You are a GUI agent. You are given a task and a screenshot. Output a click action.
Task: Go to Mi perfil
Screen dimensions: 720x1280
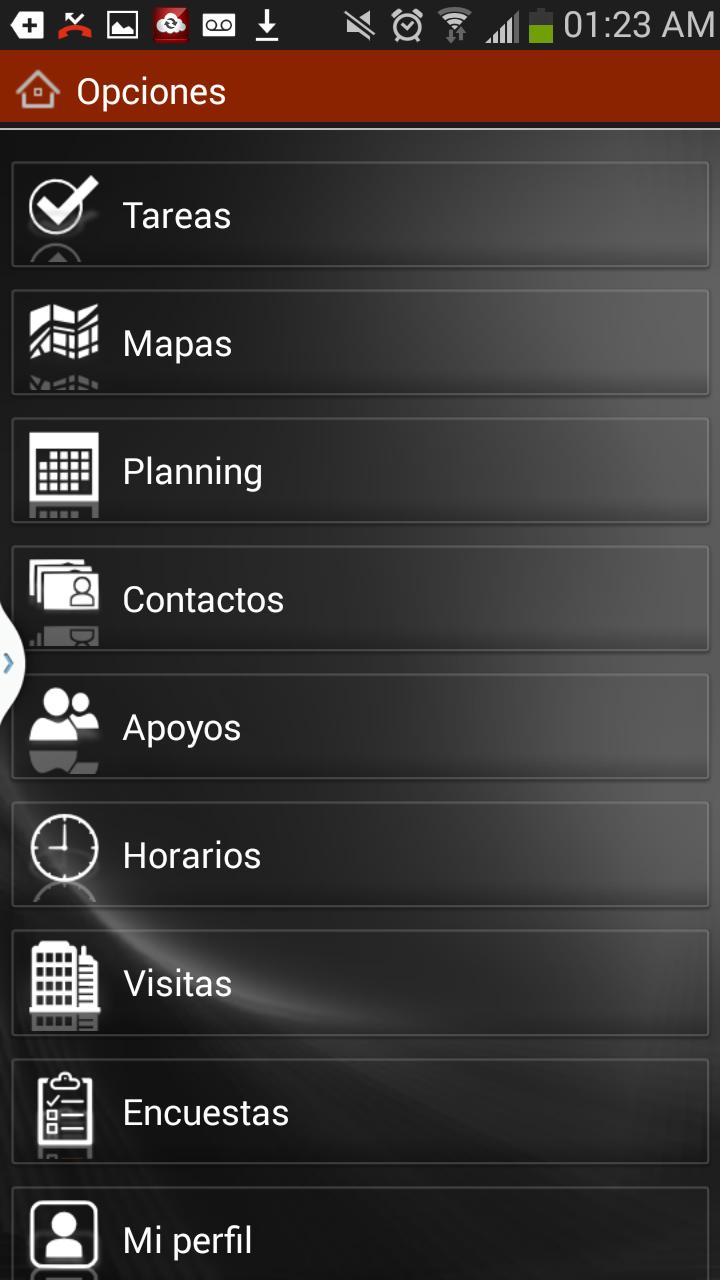click(360, 1238)
